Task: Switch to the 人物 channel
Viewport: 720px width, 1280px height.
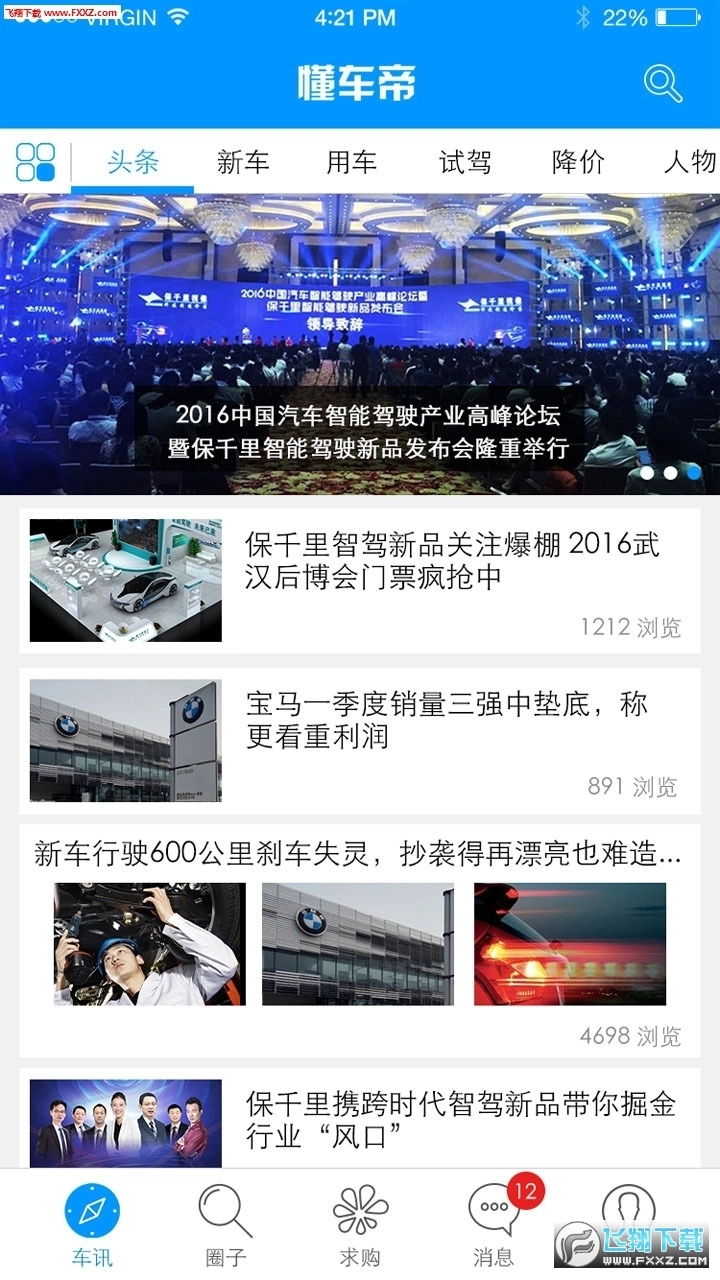Action: pos(686,162)
